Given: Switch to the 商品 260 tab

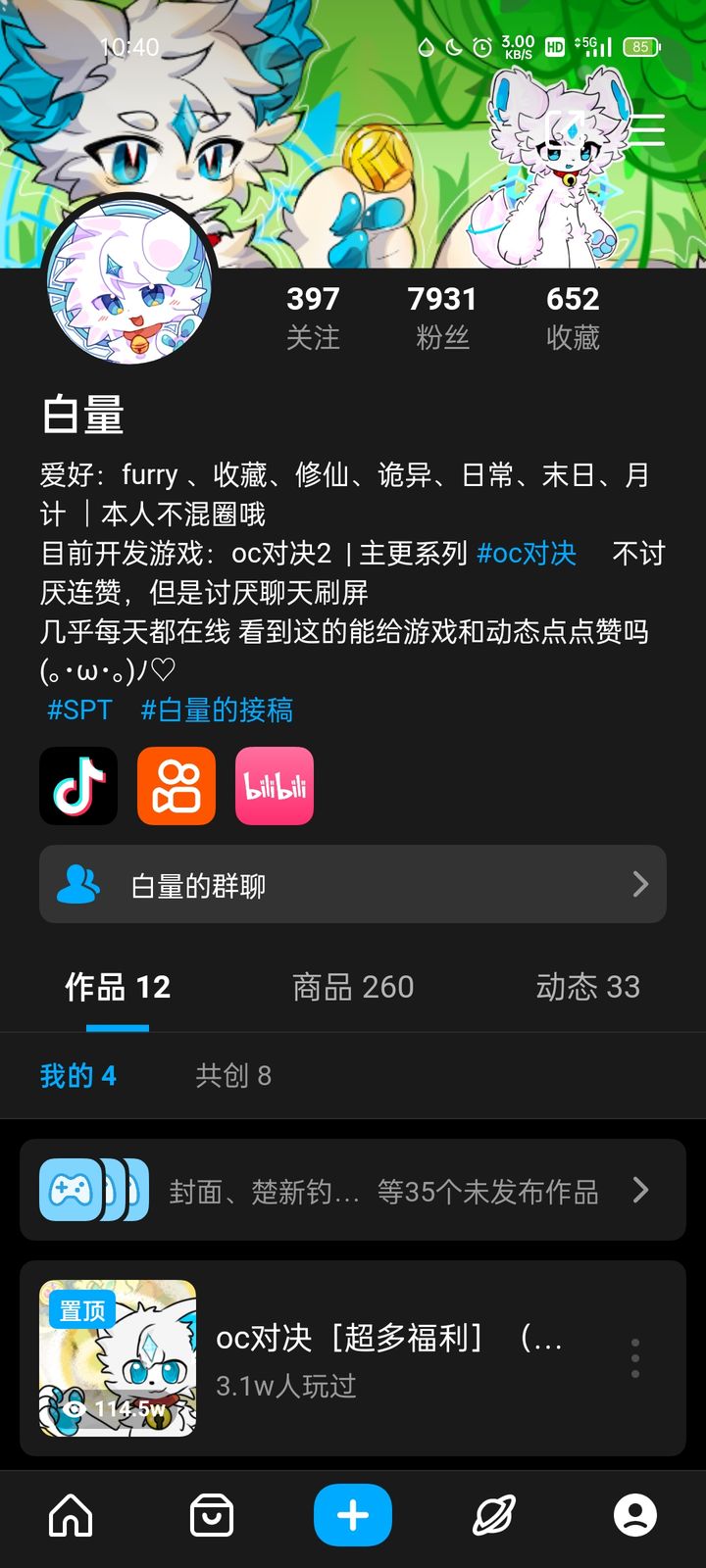Looking at the screenshot, I should 352,987.
